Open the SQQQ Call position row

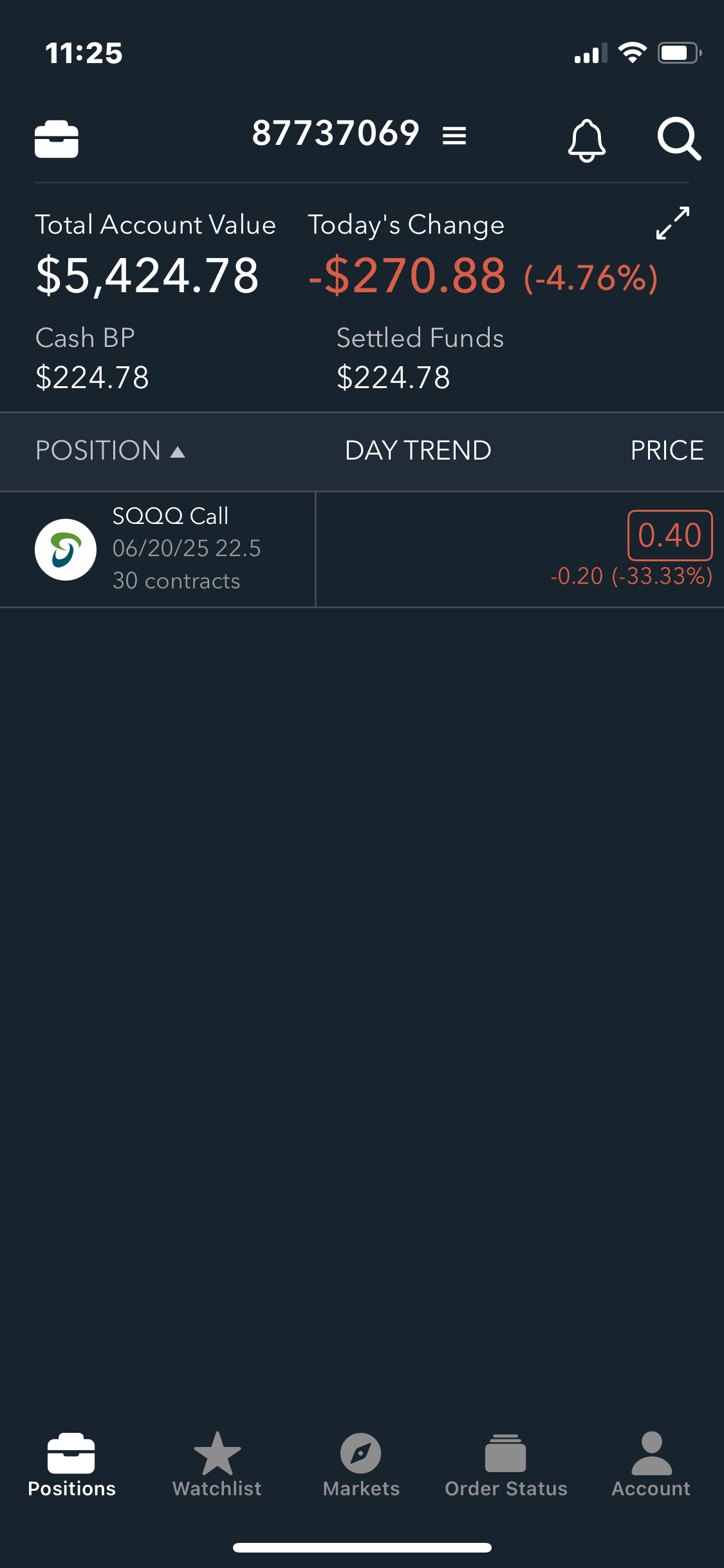tap(362, 549)
